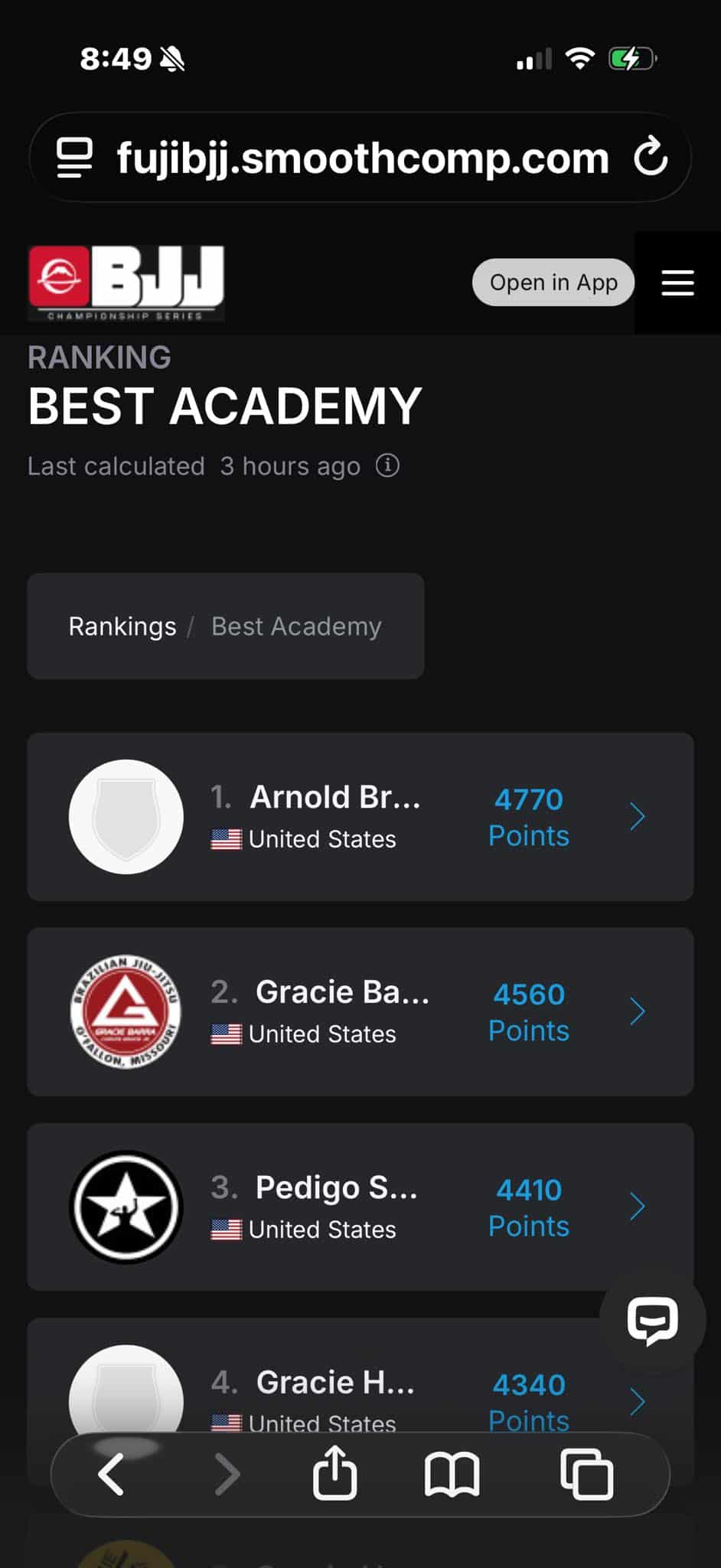Open the Gracie Ba... academy ranking
The width and height of the screenshot is (721, 1568).
[360, 1011]
